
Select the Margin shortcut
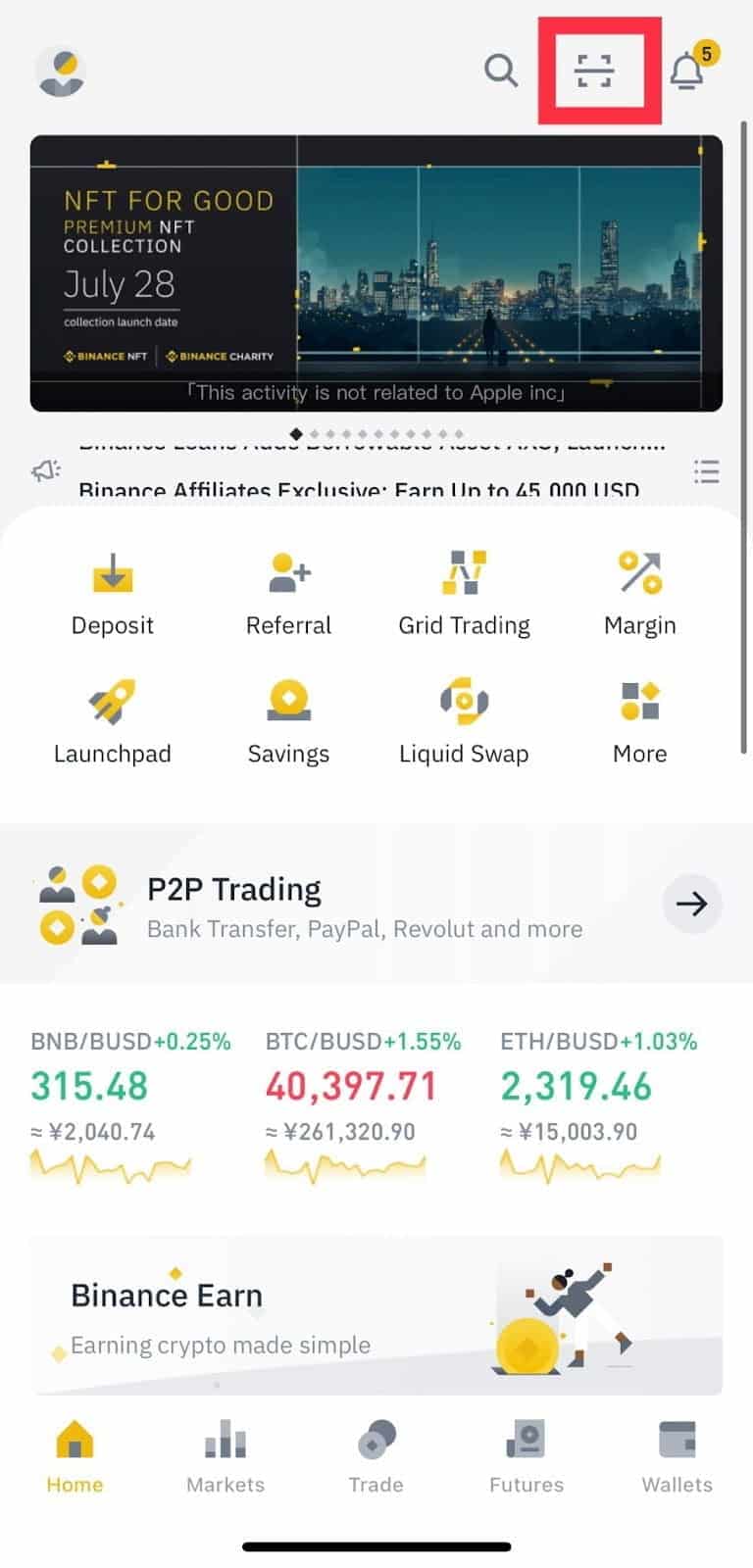(x=639, y=594)
